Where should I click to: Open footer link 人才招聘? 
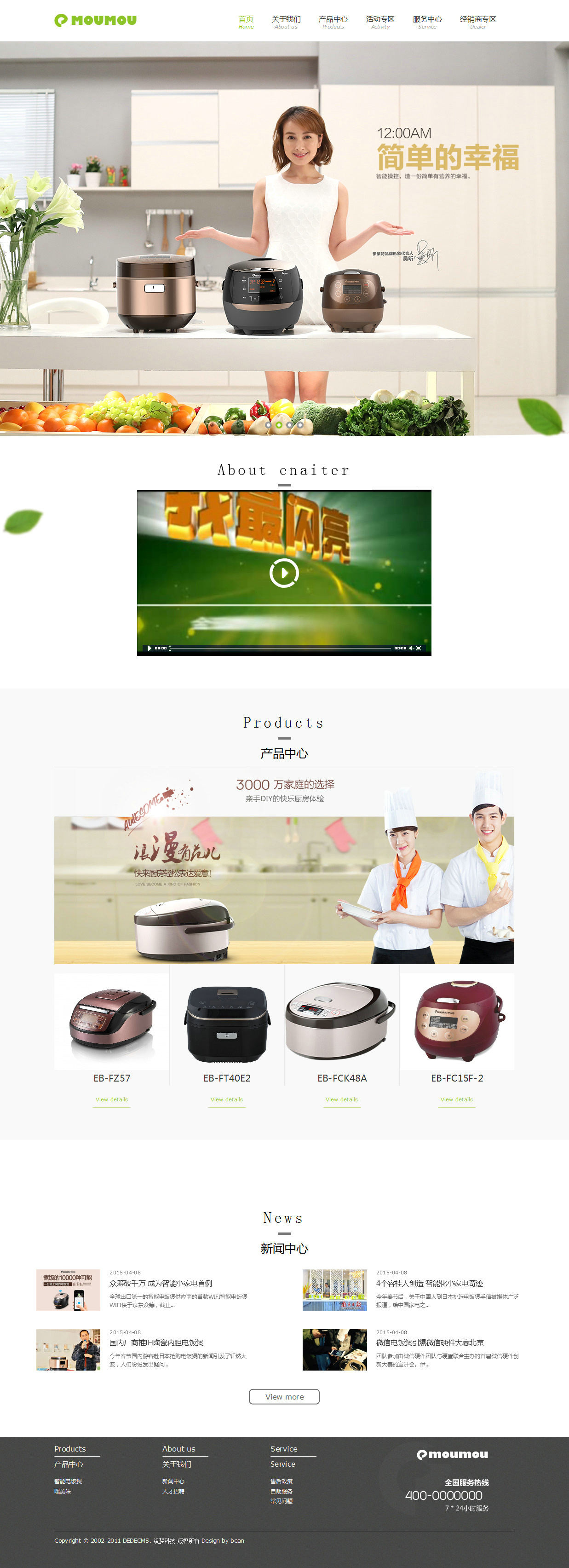pyautogui.click(x=173, y=1491)
